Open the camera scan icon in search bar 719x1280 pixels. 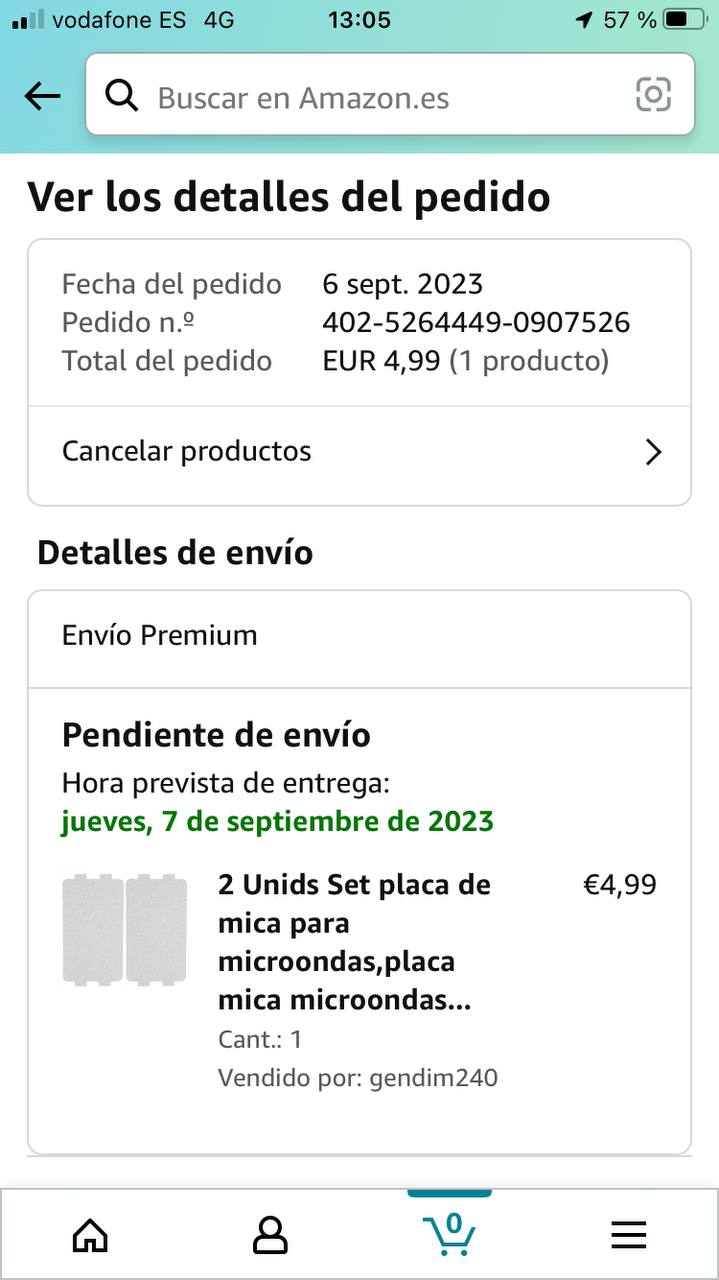[x=653, y=96]
